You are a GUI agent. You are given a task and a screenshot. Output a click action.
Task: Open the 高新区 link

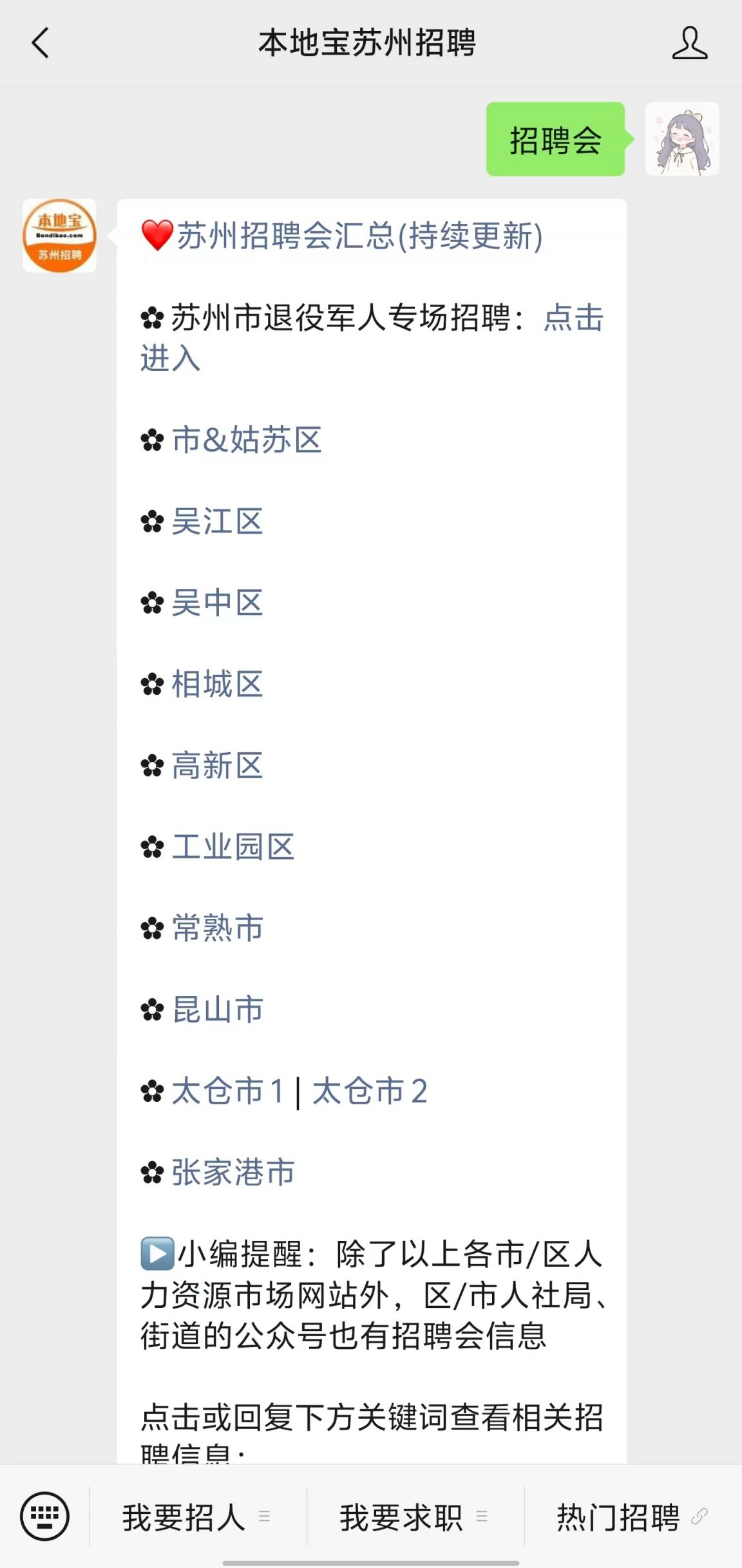tap(217, 766)
